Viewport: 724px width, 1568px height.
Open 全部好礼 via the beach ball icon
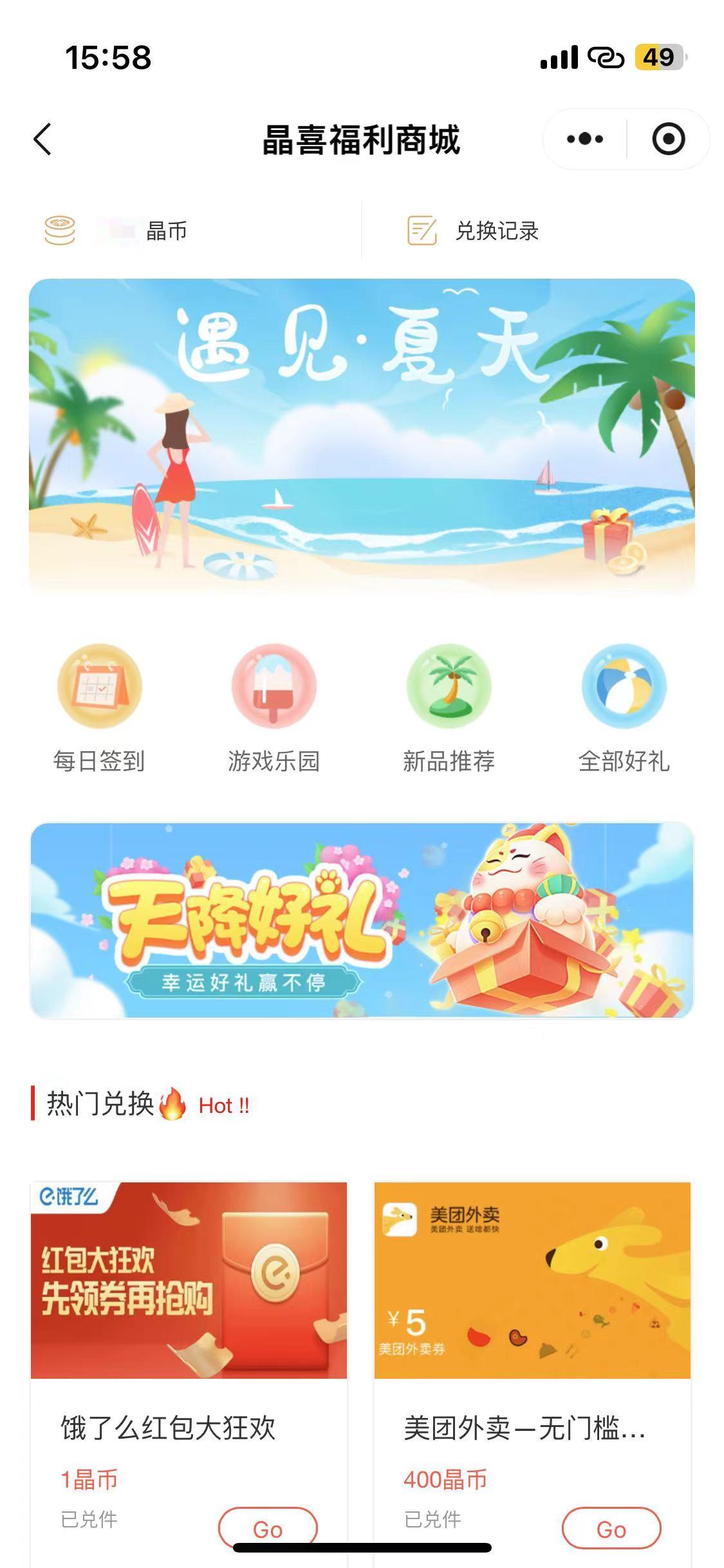(x=626, y=687)
